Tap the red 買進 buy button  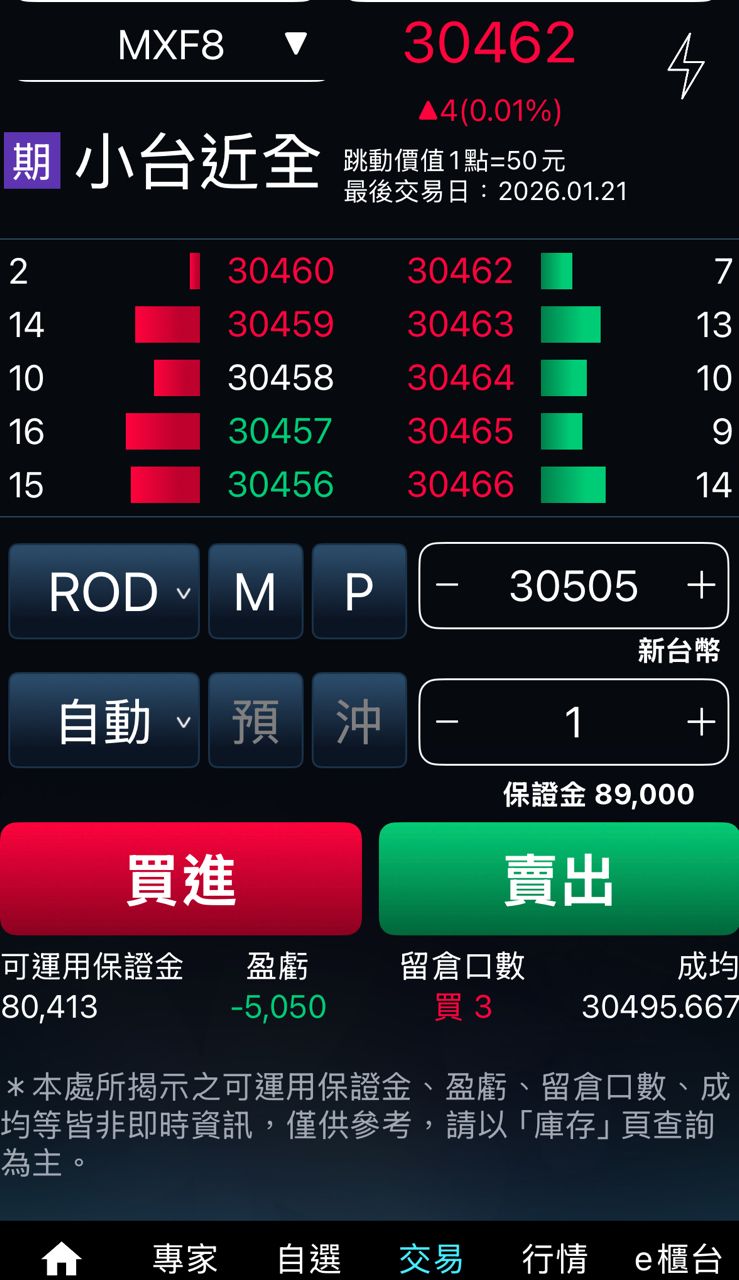pos(181,879)
